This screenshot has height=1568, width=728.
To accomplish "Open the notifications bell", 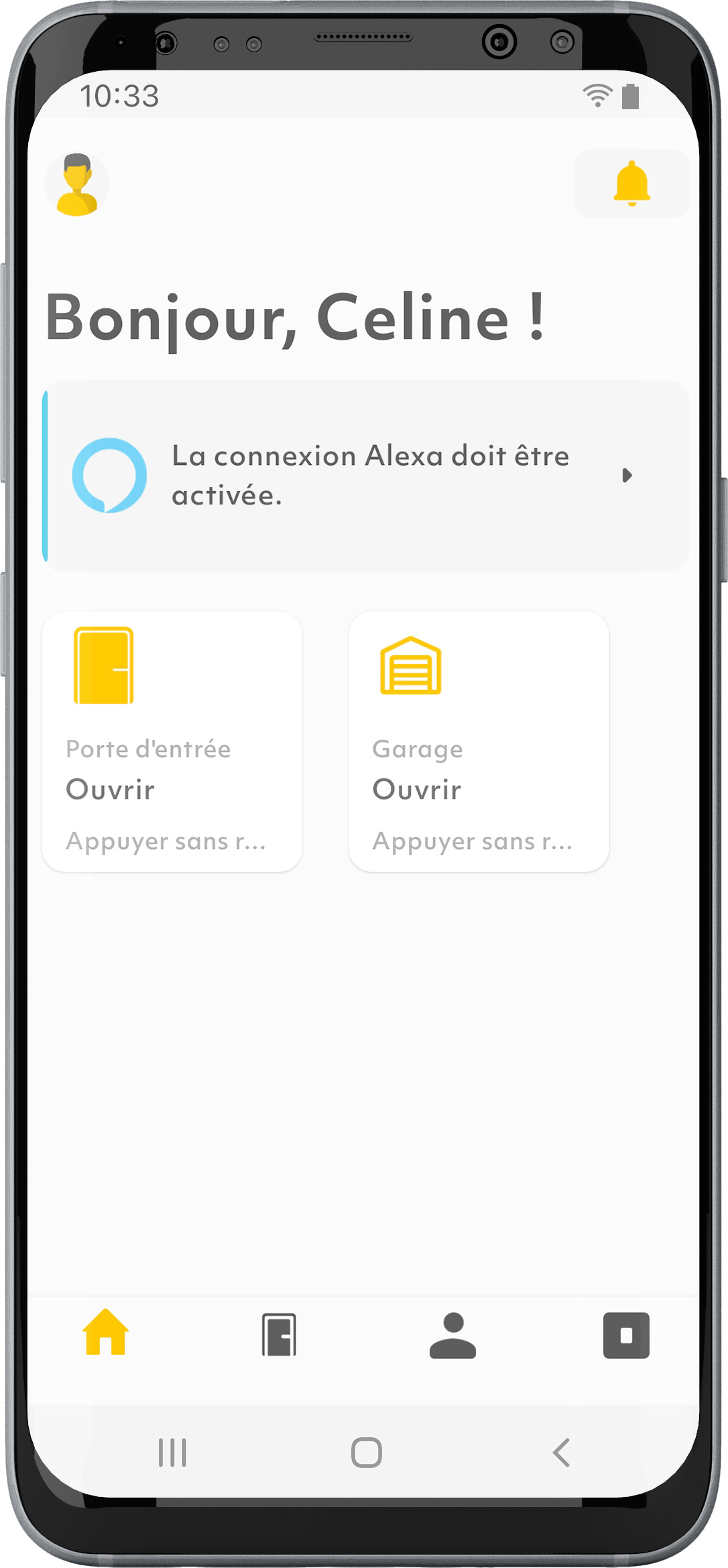I will coord(631,184).
